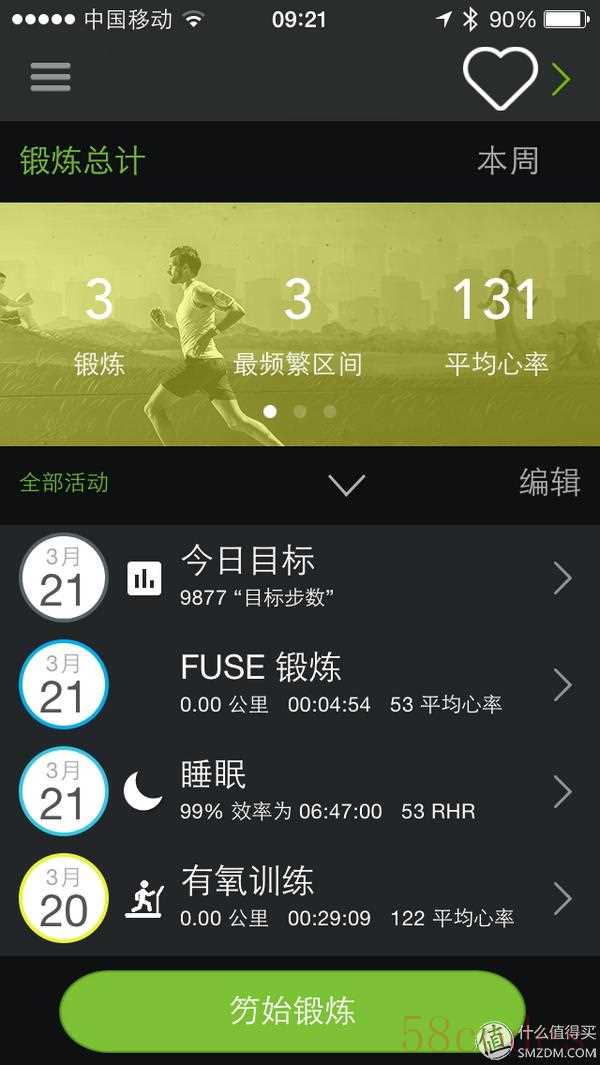Viewport: 600px width, 1065px height.
Task: View the 睡眠 sleep record
Action: point(300,791)
